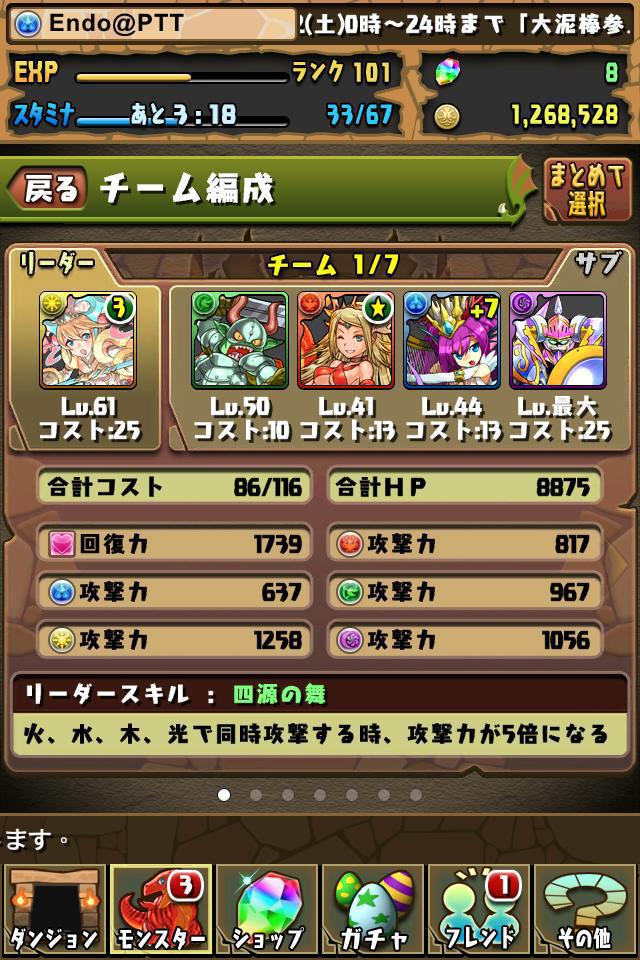Open the まとめて選択 bulk select button
Screen dimensions: 640x960
pyautogui.click(x=586, y=190)
